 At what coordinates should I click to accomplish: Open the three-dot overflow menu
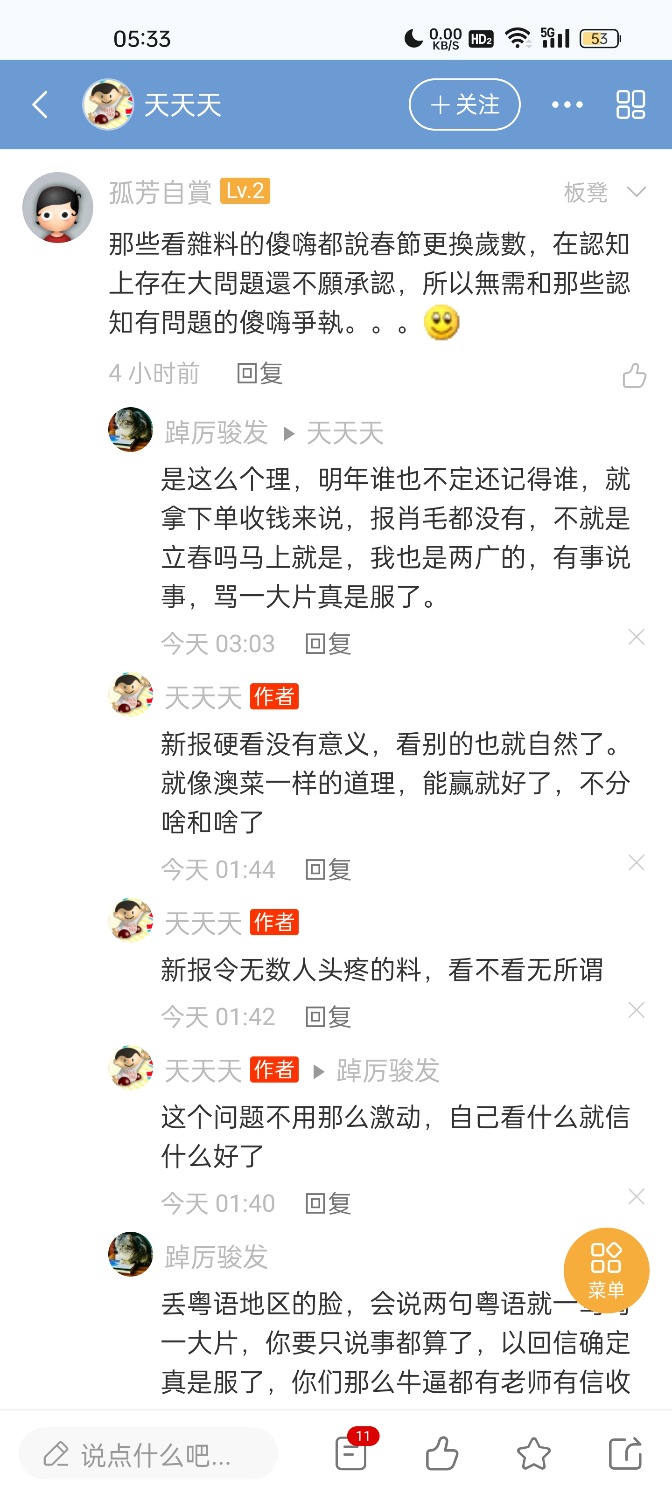point(567,105)
